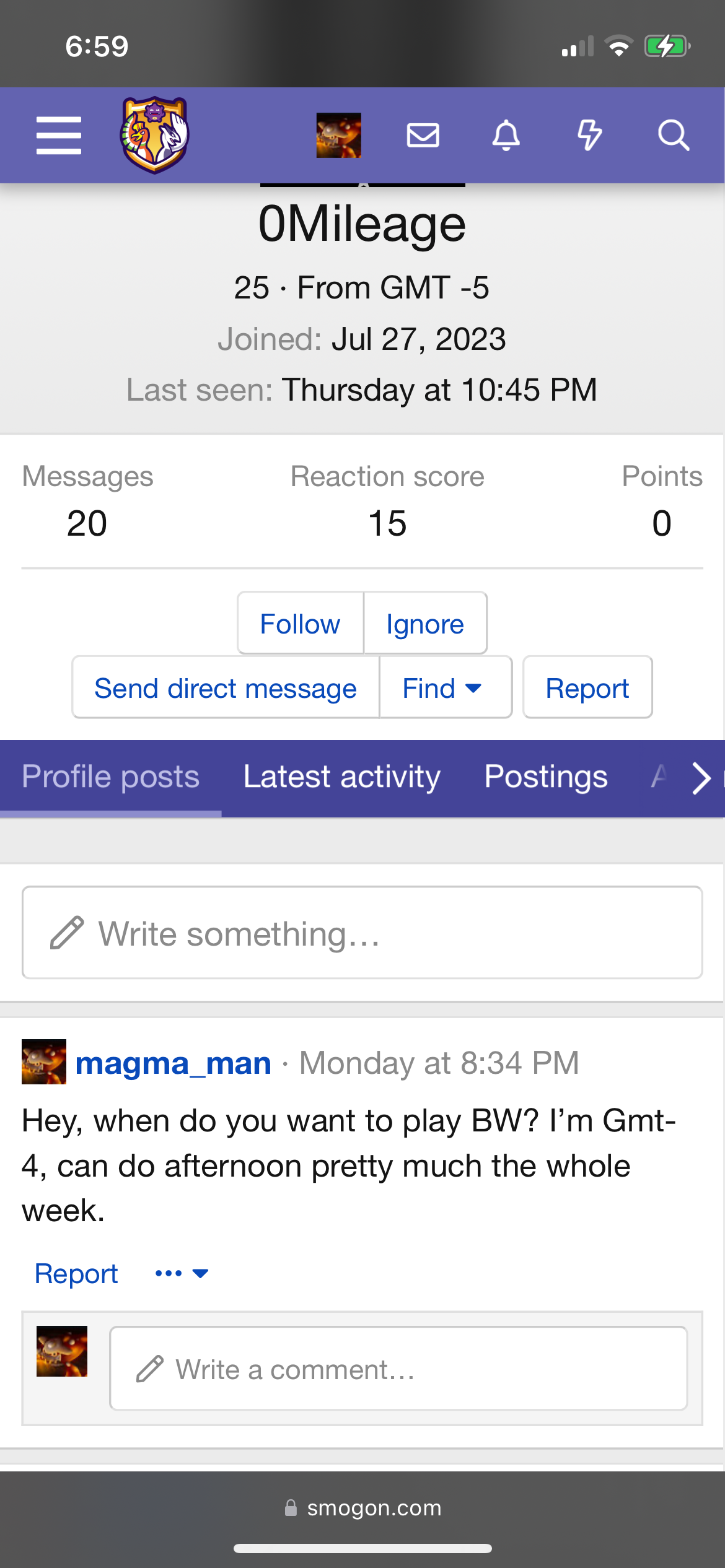Switch to the Postings tab

546,777
